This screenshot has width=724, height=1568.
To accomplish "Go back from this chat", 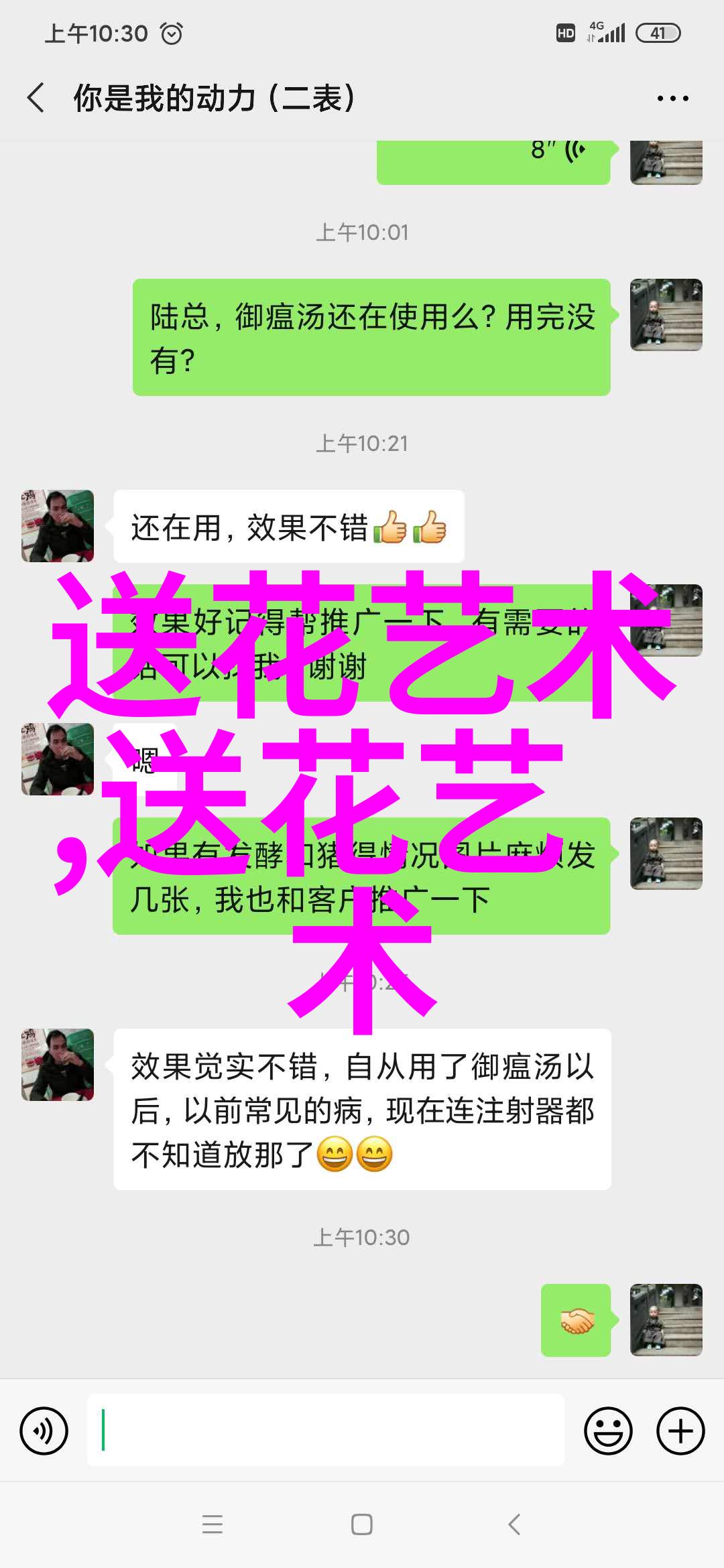I will coord(36,98).
